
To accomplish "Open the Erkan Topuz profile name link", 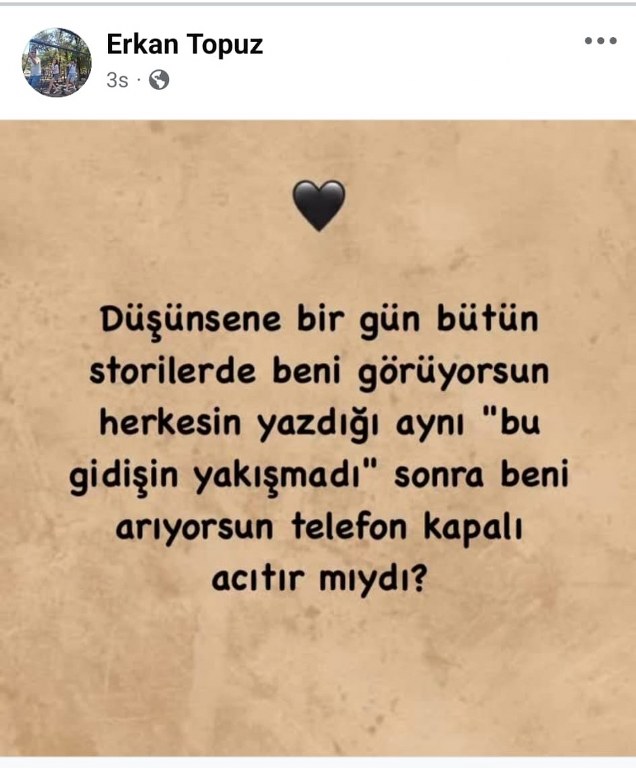I will 184,44.
